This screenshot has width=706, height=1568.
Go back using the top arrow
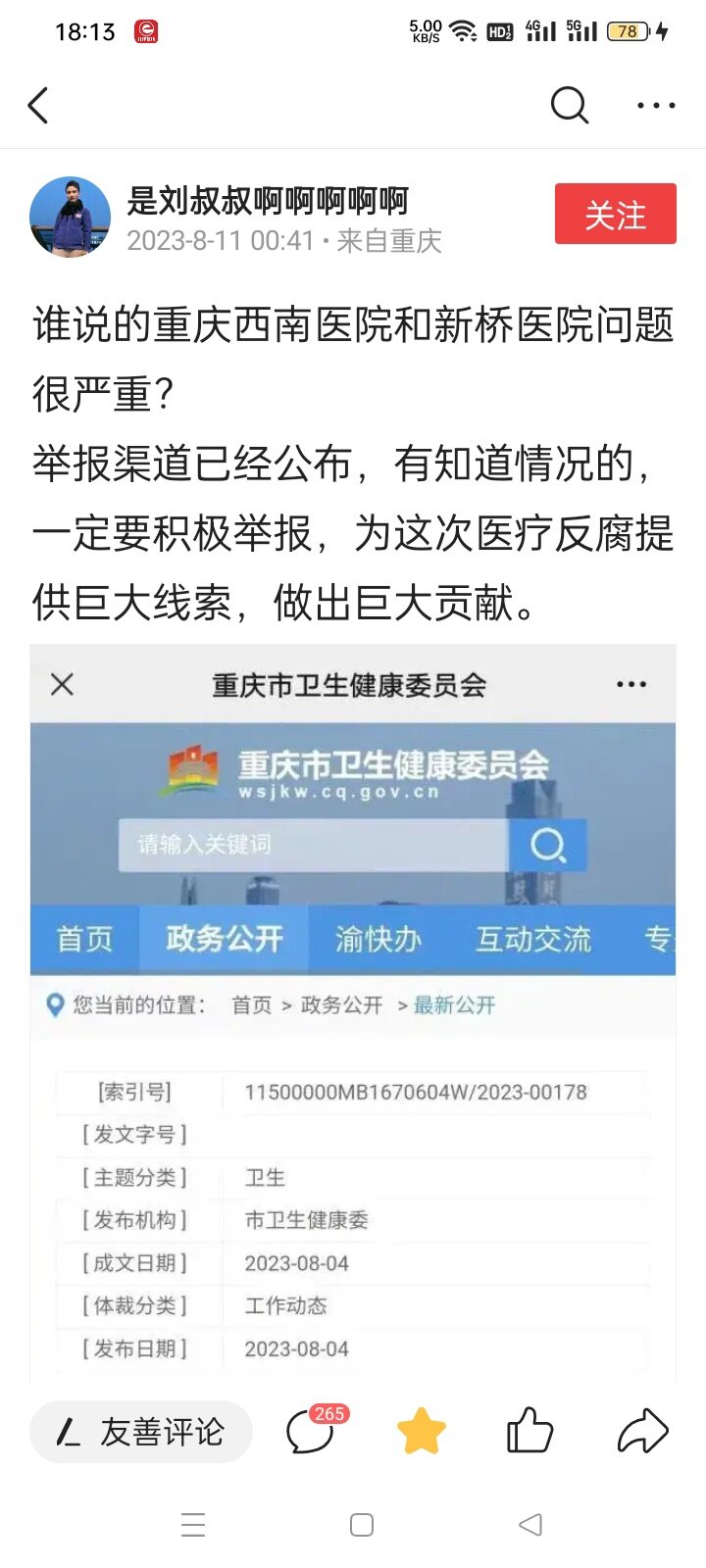(39, 106)
